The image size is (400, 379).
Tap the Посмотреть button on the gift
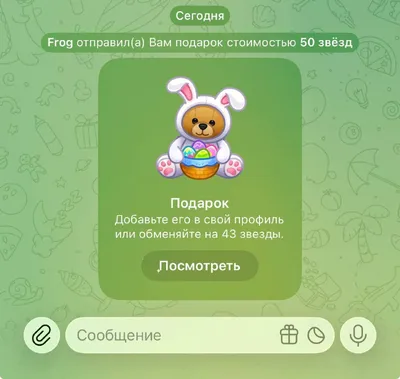[200, 266]
